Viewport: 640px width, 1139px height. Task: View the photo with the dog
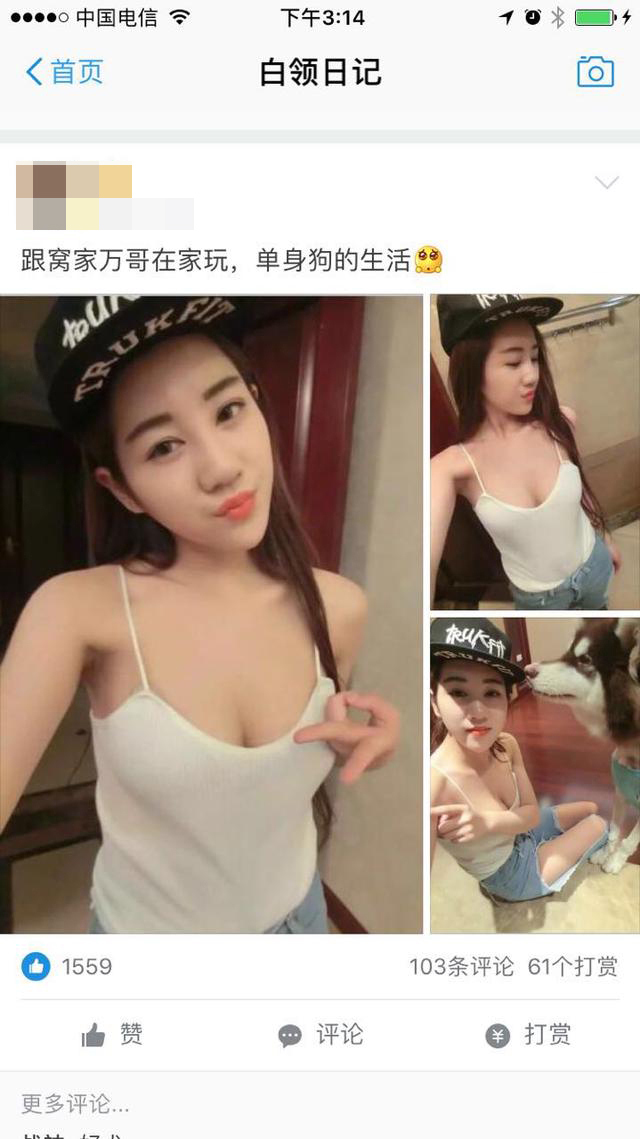[534, 775]
